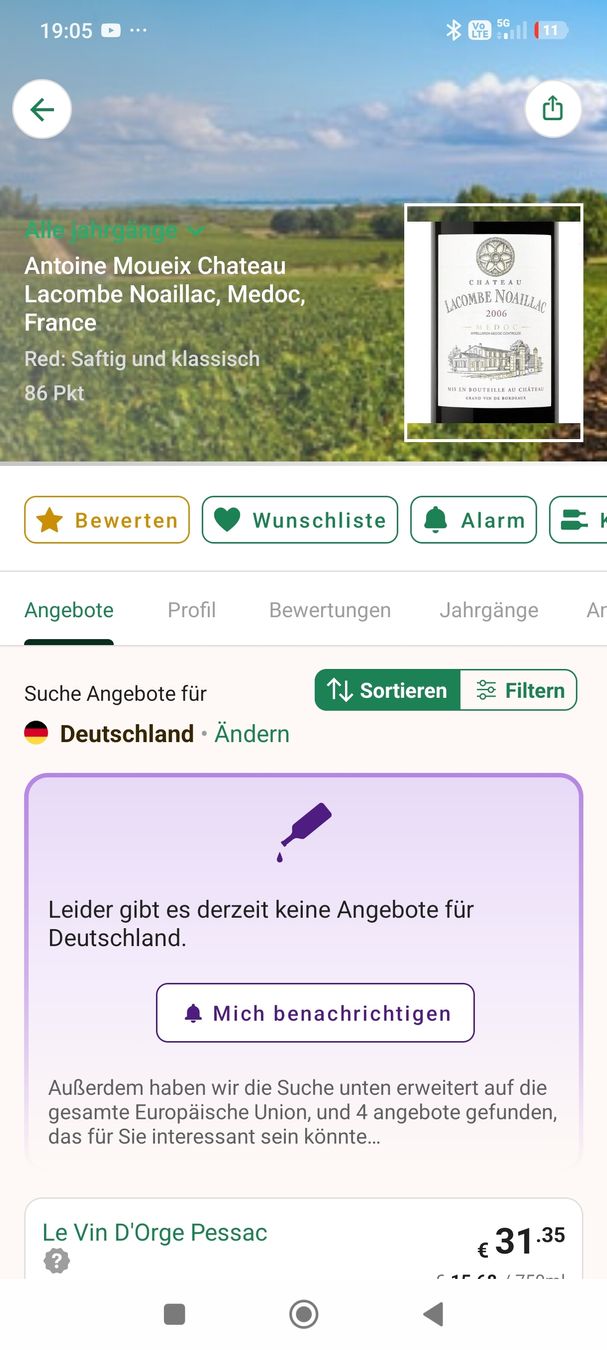This screenshot has width=607, height=1350.
Task: Tap the question mark icon under Le Vin D'Orge
Action: pyautogui.click(x=57, y=1262)
